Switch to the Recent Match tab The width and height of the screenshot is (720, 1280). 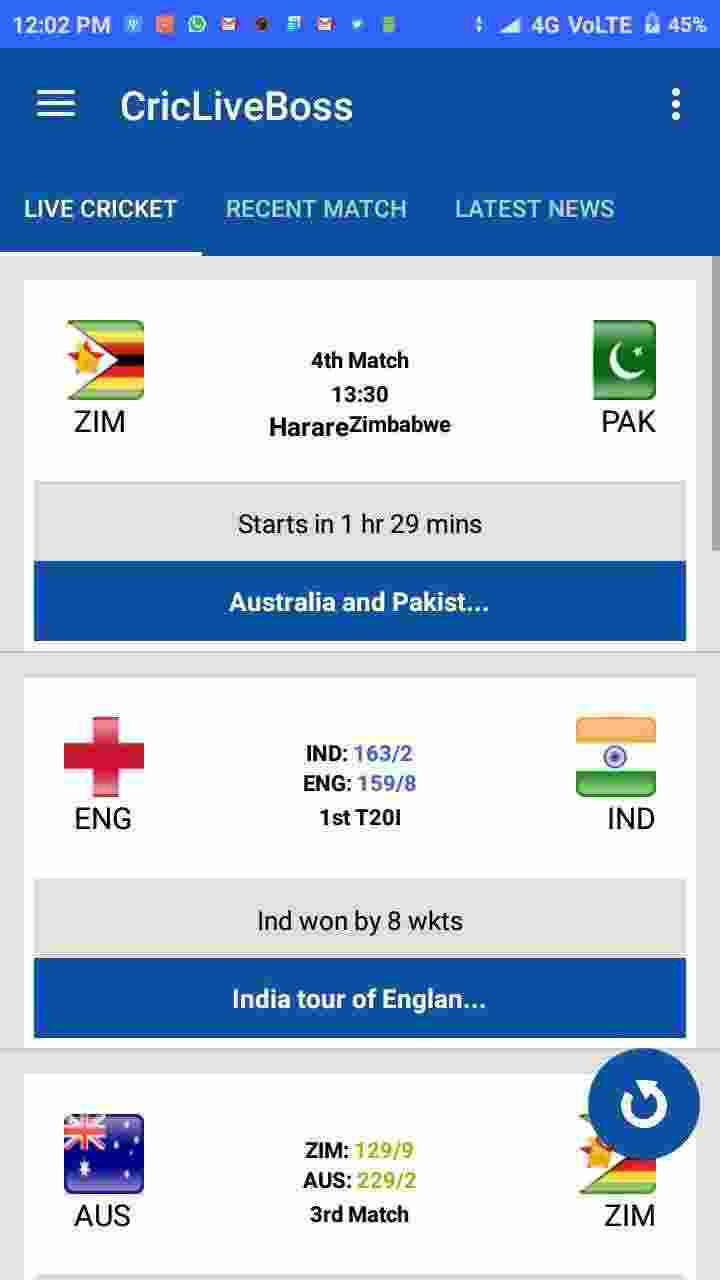[x=316, y=209]
